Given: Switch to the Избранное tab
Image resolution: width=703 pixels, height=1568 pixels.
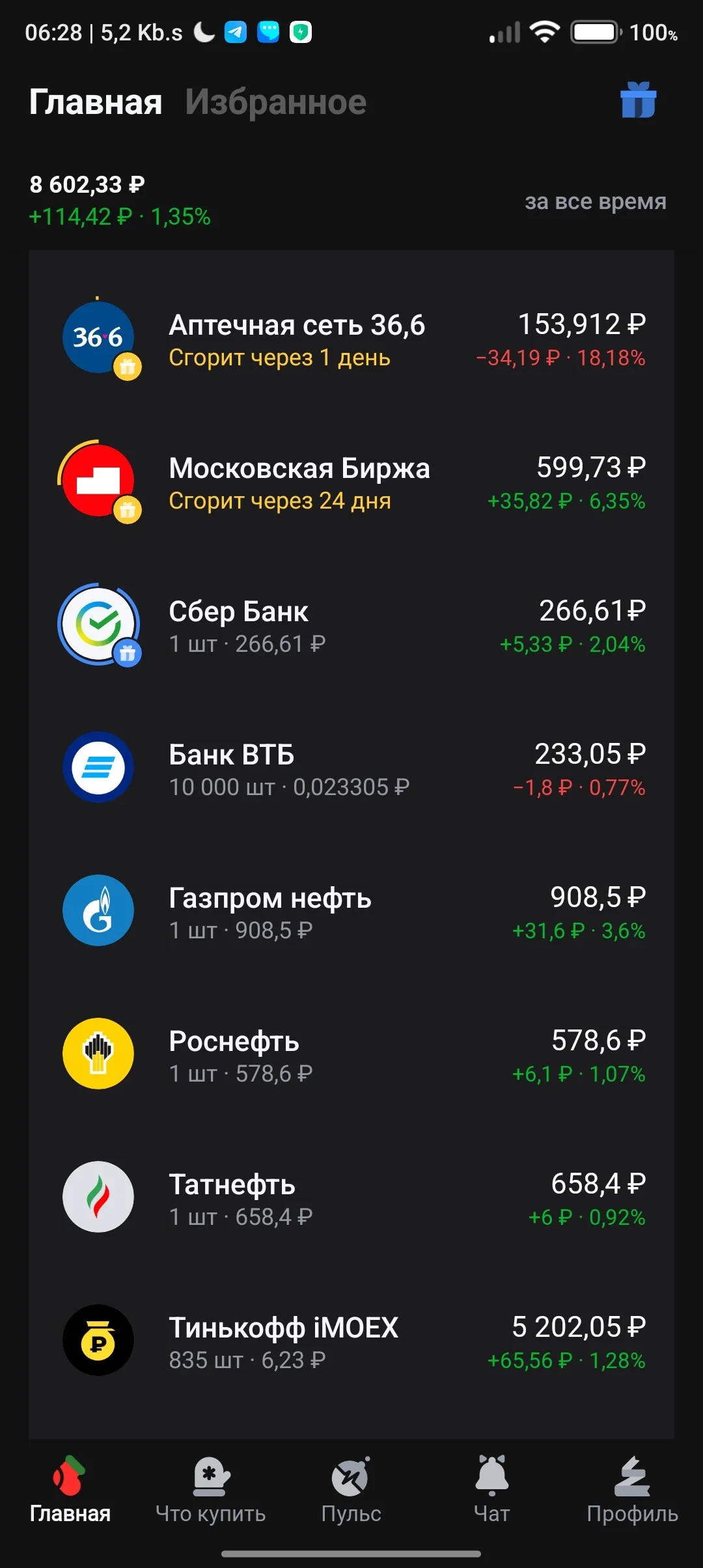Looking at the screenshot, I should [x=276, y=102].
